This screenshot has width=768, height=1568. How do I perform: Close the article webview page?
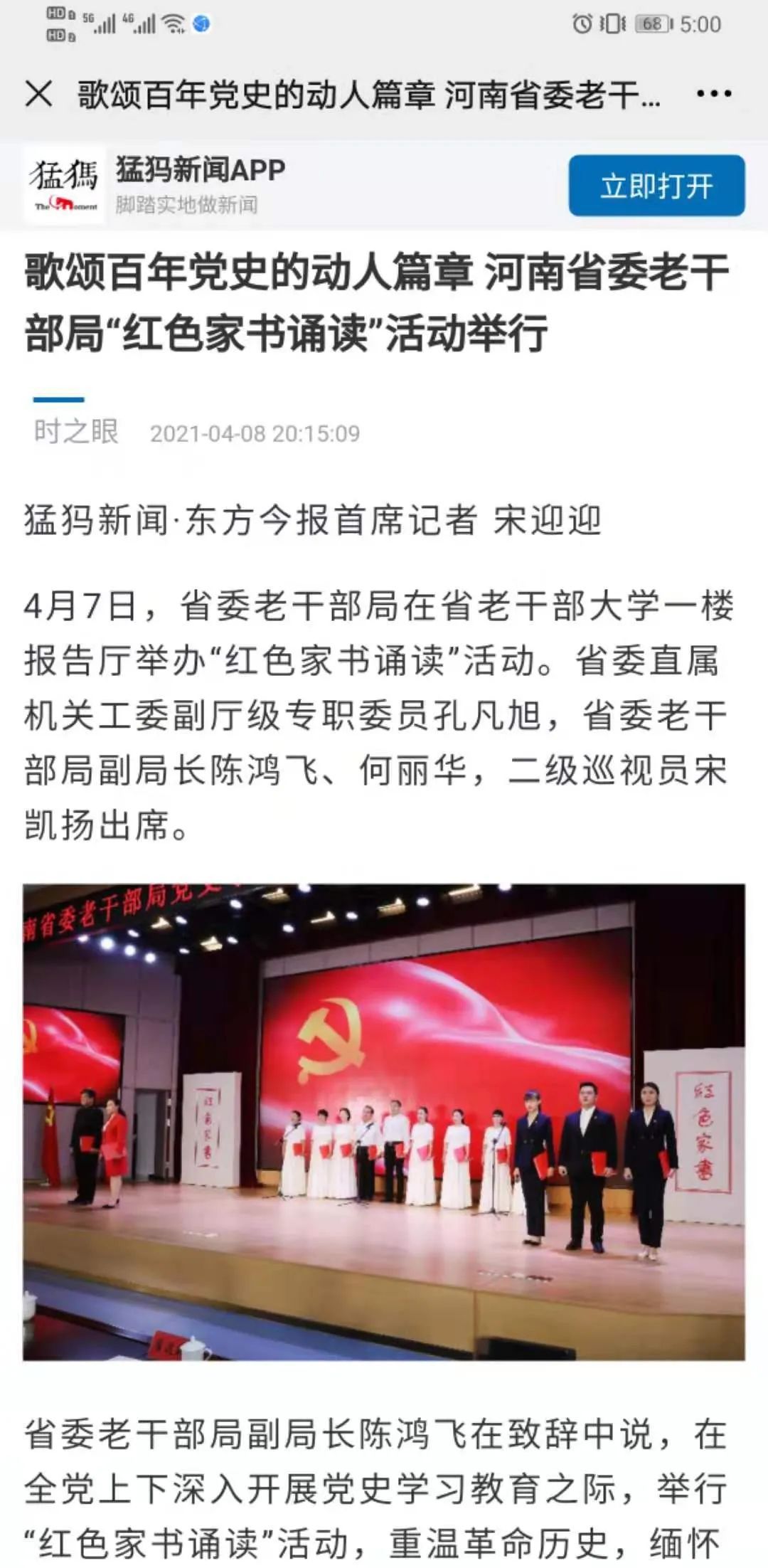pos(38,94)
